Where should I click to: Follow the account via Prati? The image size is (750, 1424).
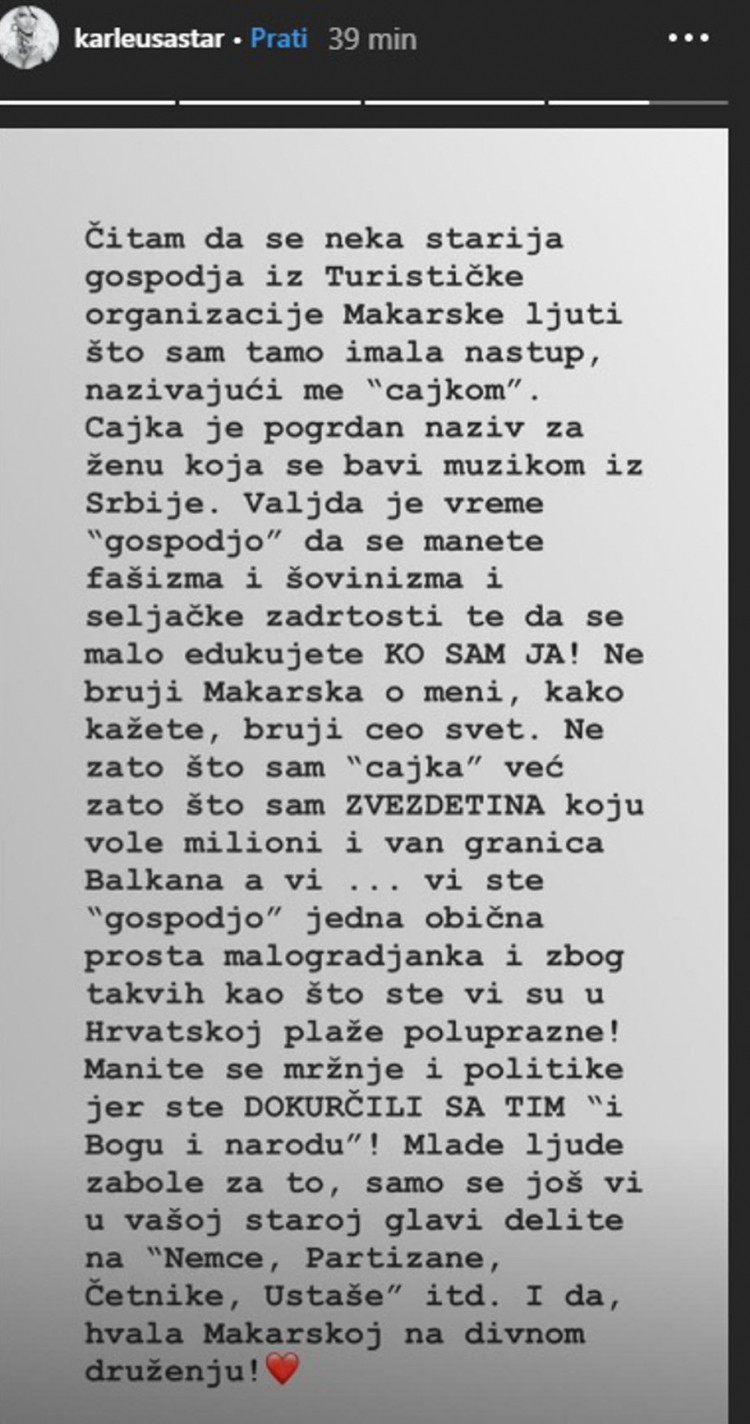tap(279, 39)
